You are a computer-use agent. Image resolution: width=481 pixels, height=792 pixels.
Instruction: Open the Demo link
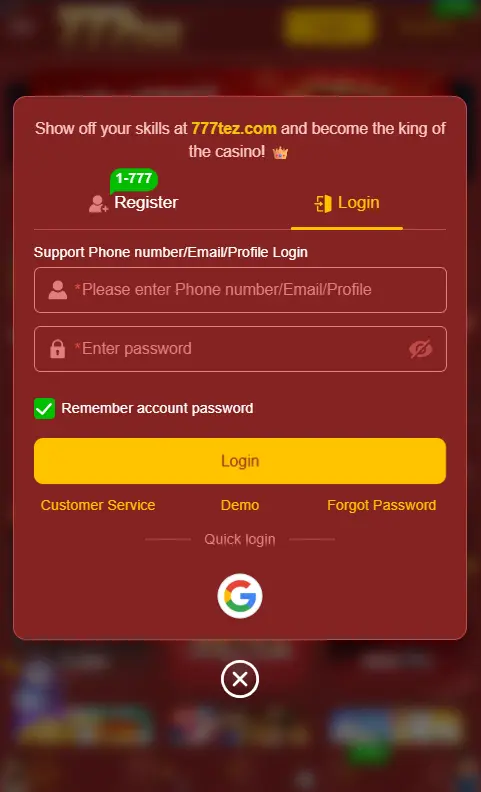coord(240,505)
